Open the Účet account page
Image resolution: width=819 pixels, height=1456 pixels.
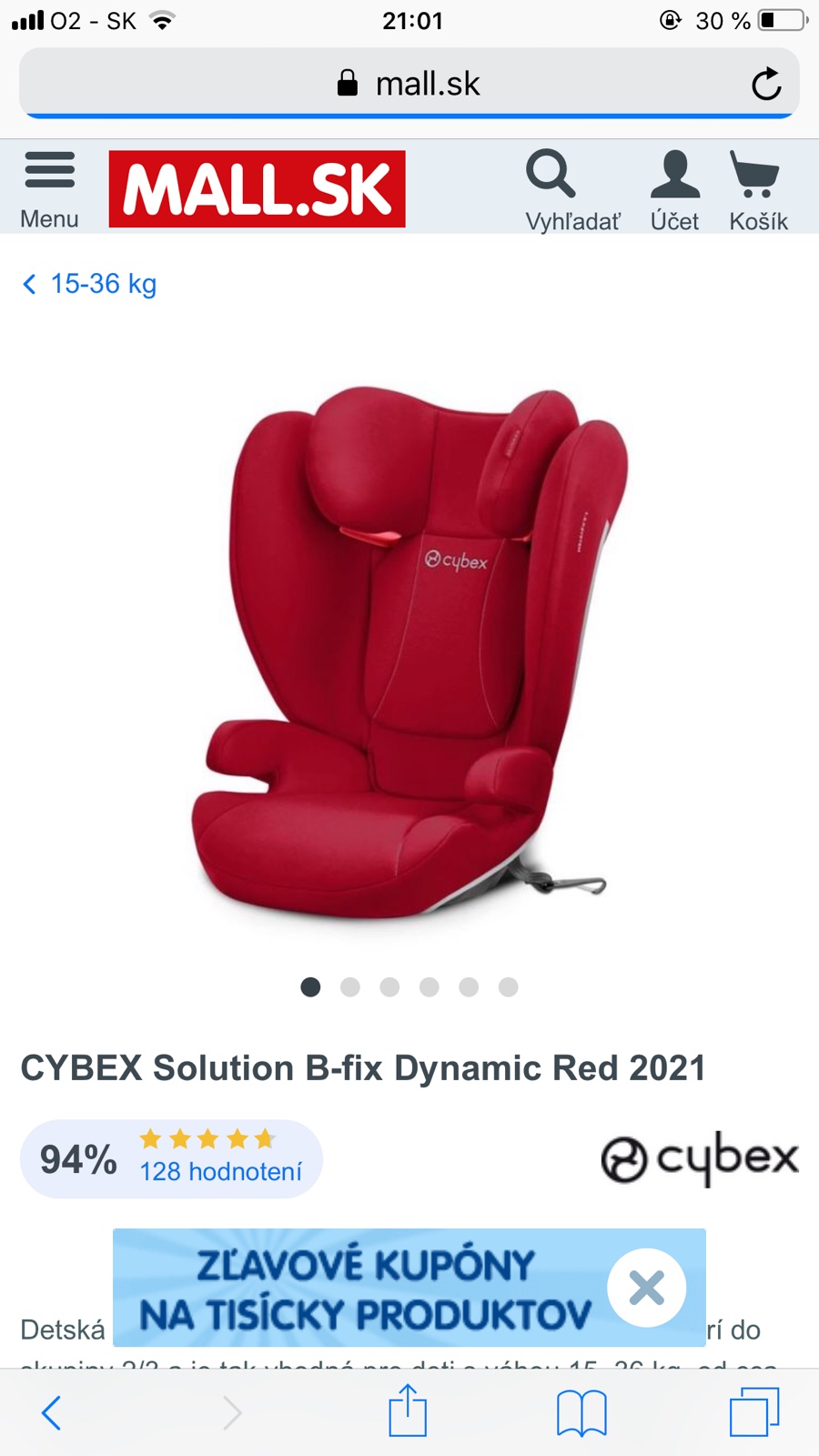click(674, 189)
